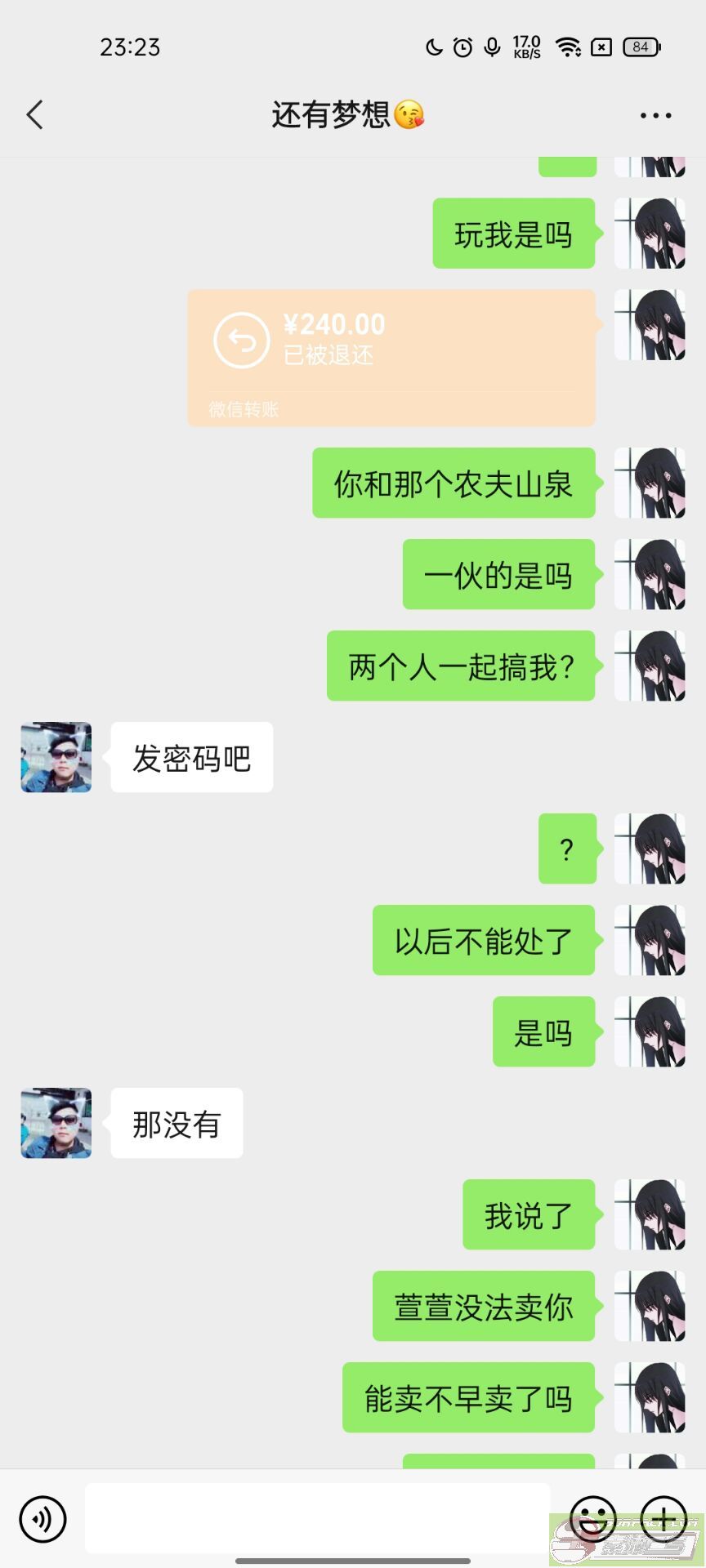This screenshot has width=706, height=1568.
Task: Go back to the chat list
Action: 34,115
